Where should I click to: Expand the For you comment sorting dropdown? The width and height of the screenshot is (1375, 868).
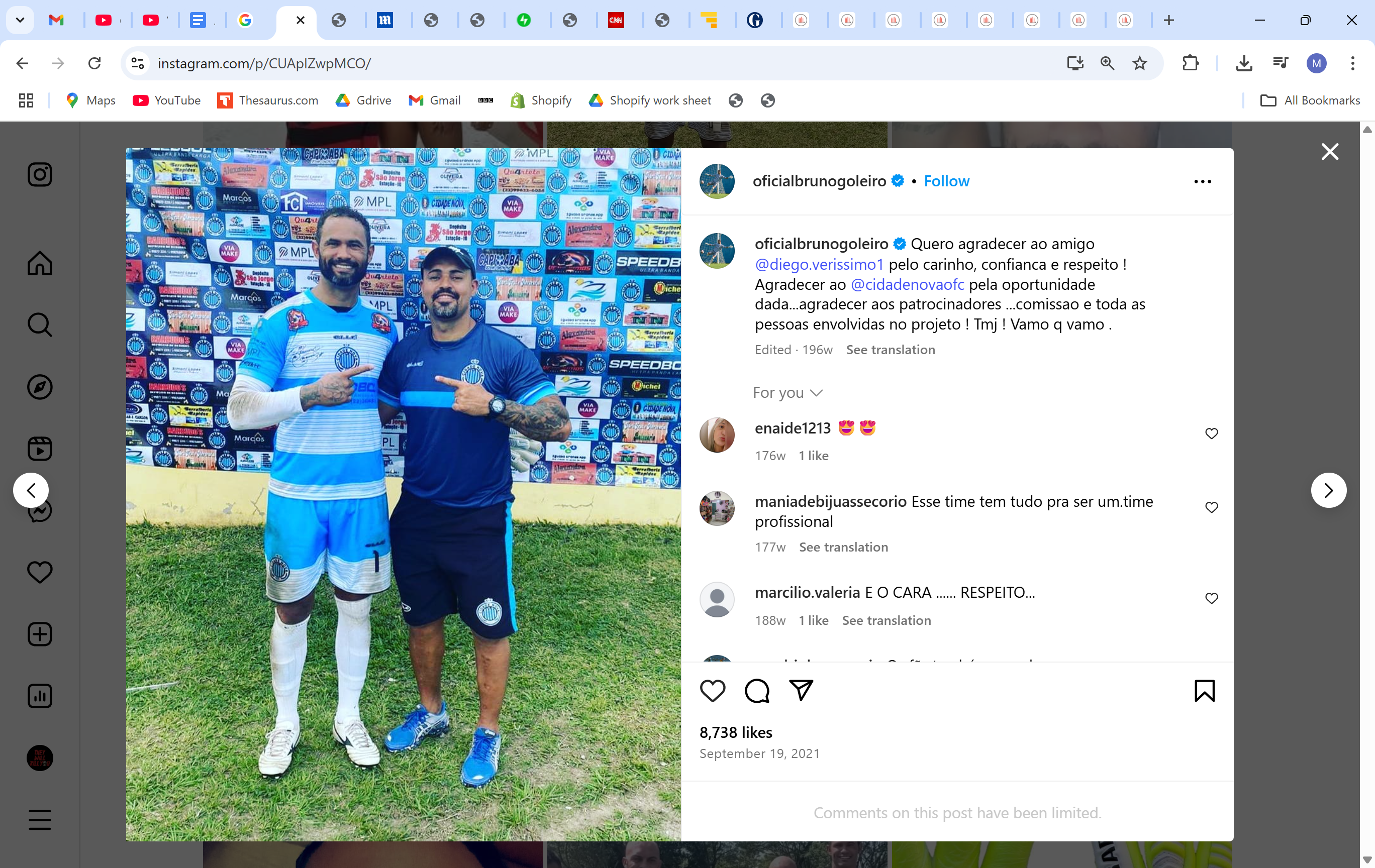788,393
